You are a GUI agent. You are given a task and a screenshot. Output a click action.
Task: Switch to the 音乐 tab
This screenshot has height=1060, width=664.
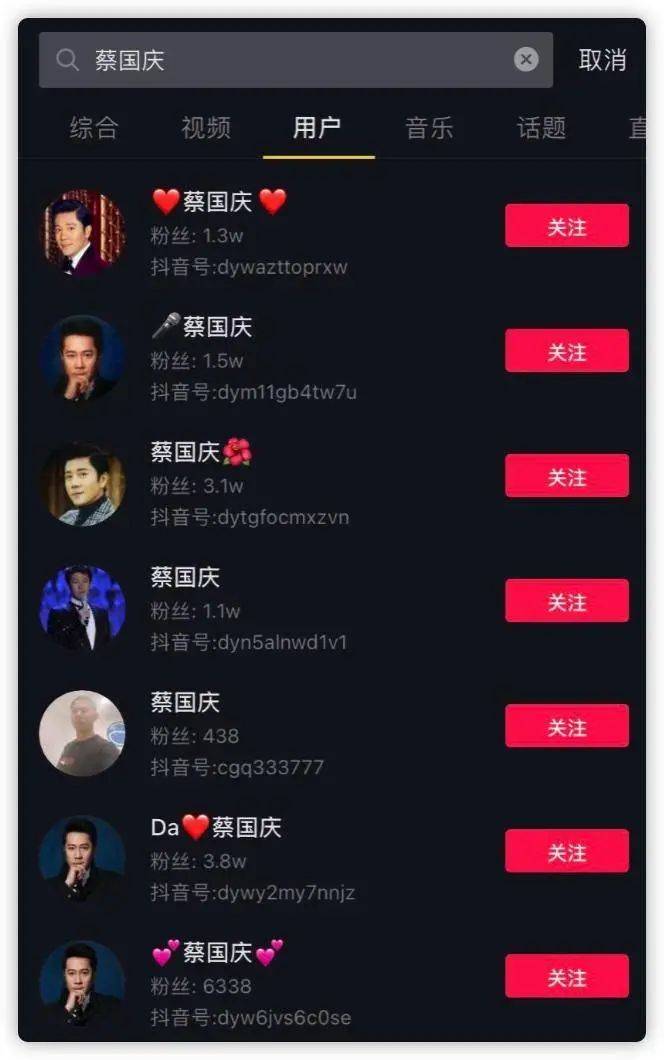coord(429,128)
